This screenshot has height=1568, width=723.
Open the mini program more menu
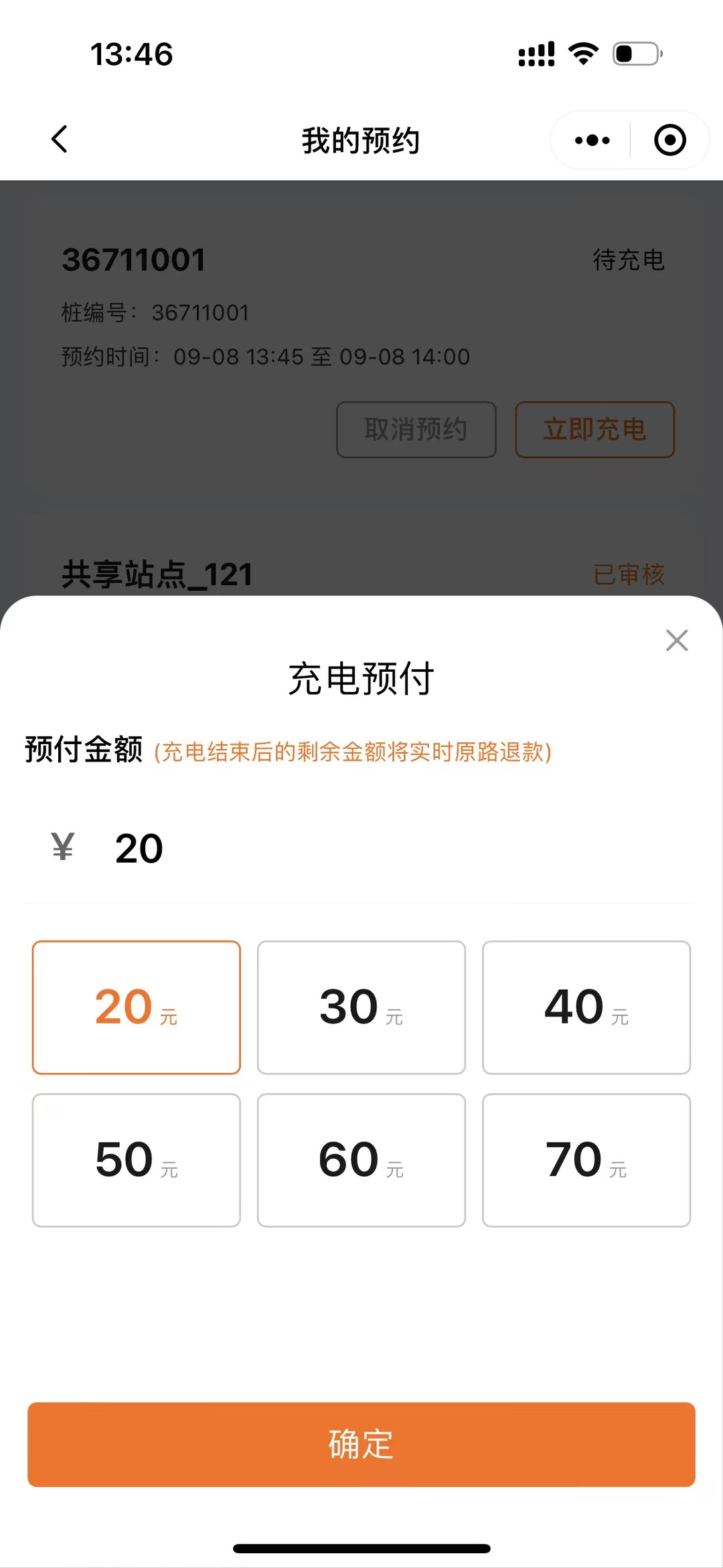pos(592,140)
